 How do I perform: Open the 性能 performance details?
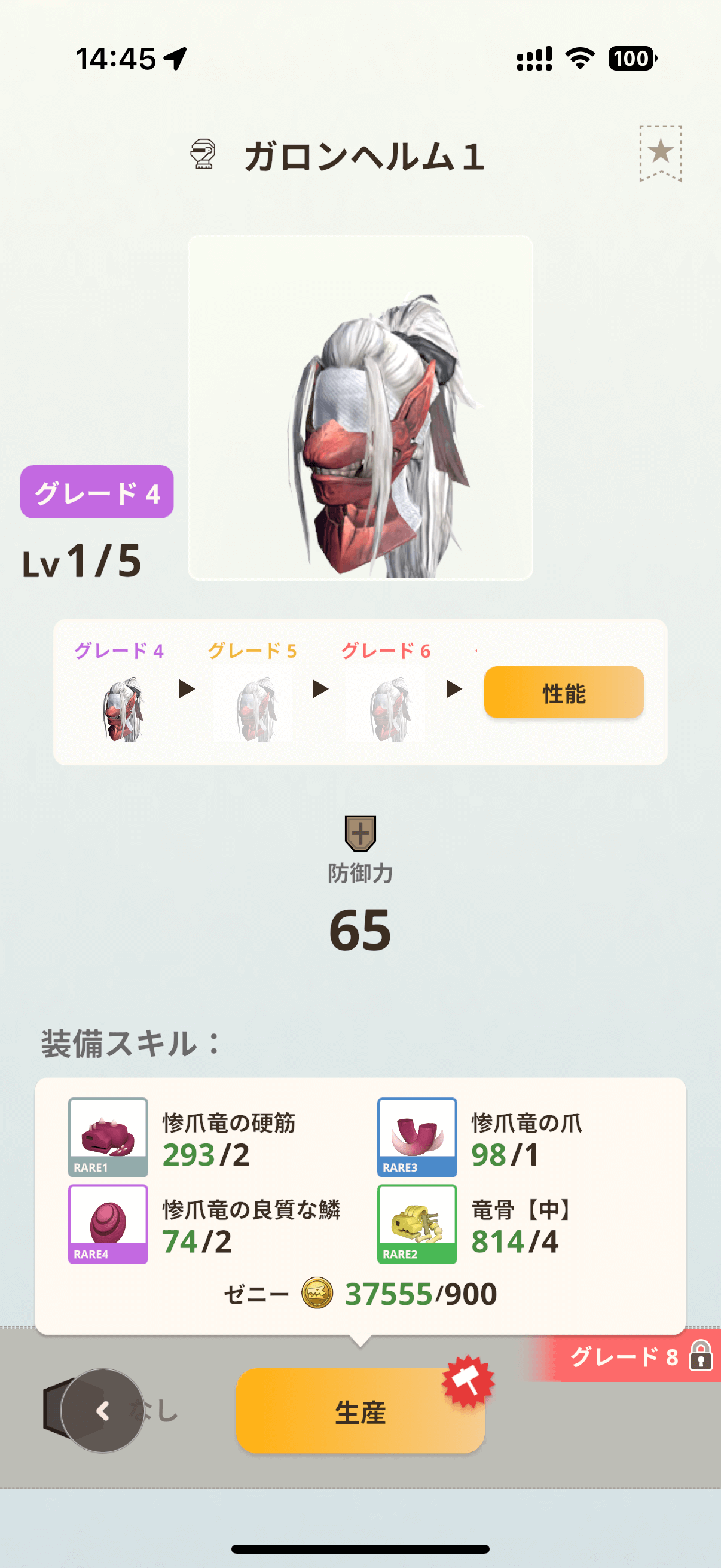tap(563, 692)
